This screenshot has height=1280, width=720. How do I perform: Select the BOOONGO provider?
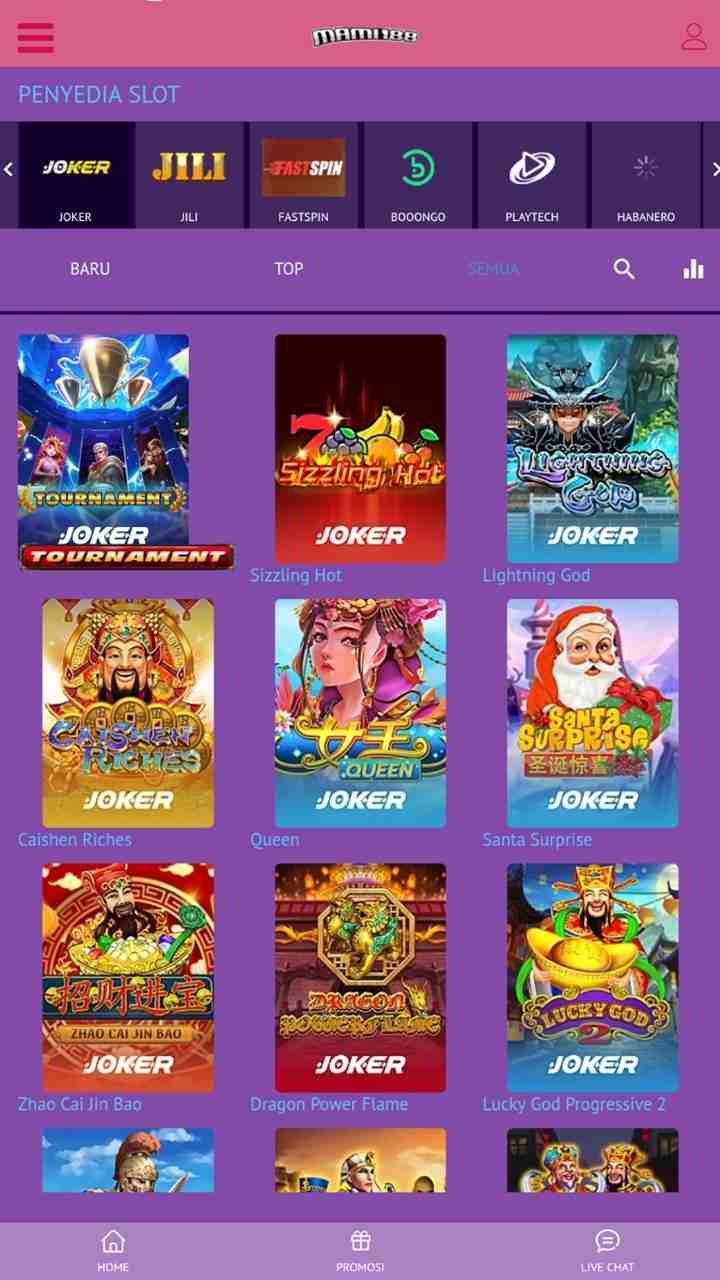tap(418, 175)
